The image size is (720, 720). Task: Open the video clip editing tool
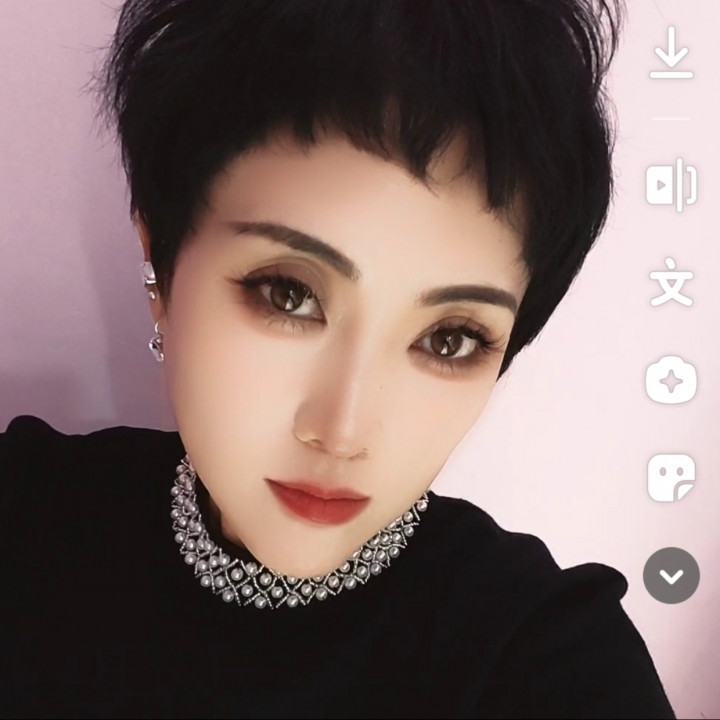coord(671,184)
